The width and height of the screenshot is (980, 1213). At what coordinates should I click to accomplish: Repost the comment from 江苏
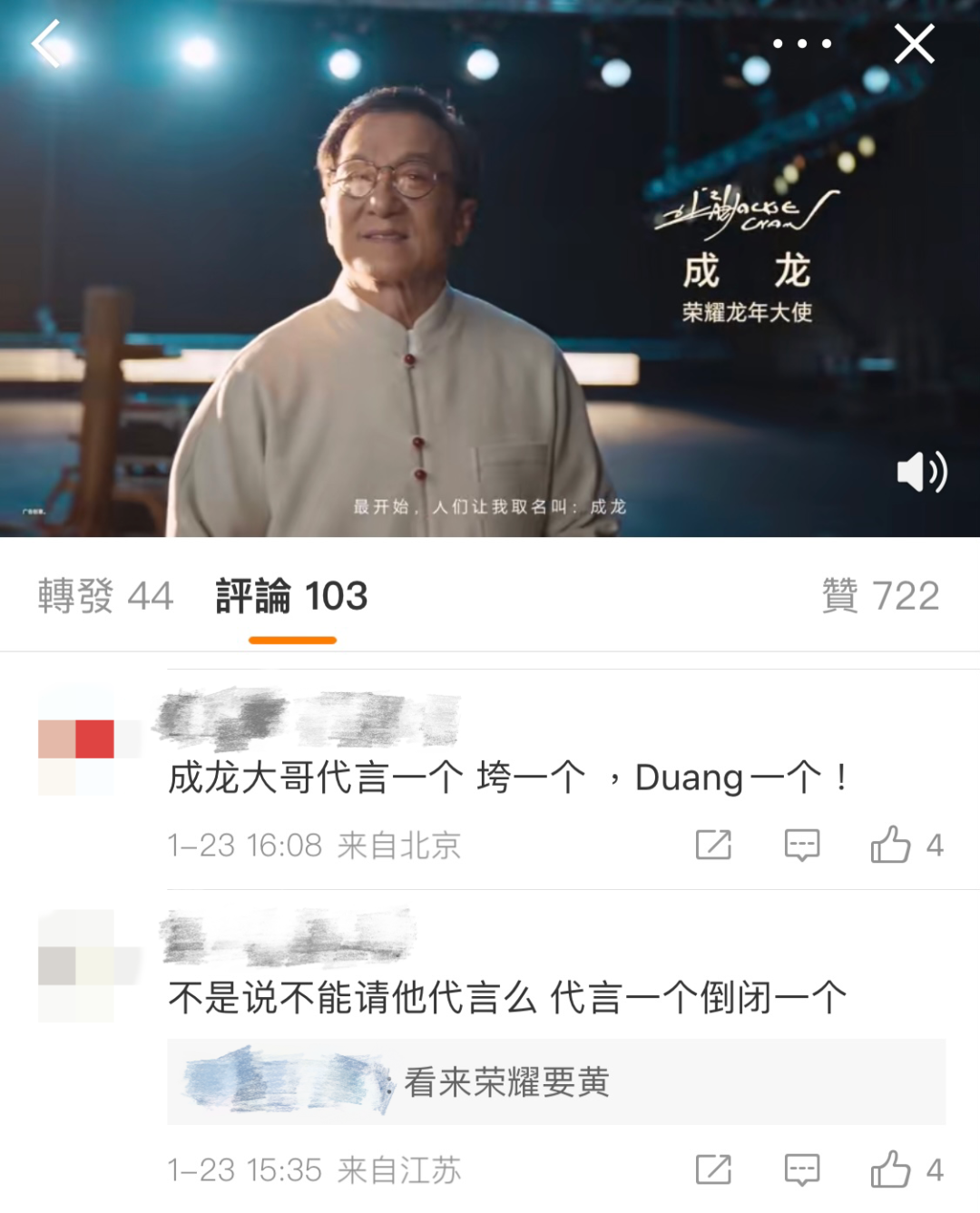pyautogui.click(x=713, y=1169)
